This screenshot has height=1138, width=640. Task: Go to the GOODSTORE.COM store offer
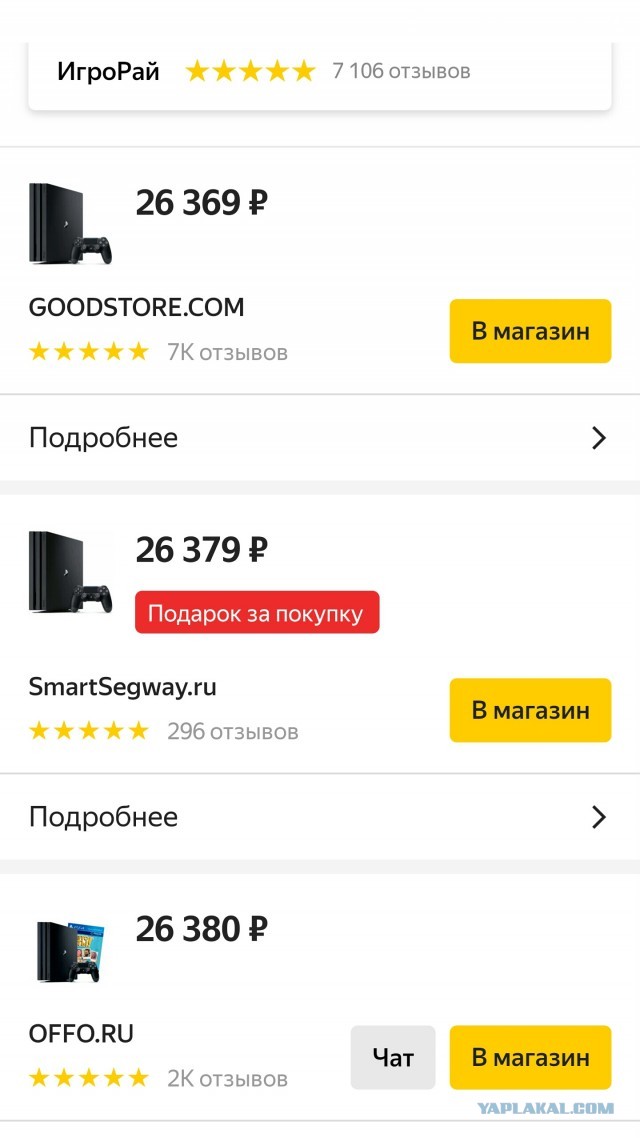tap(530, 331)
